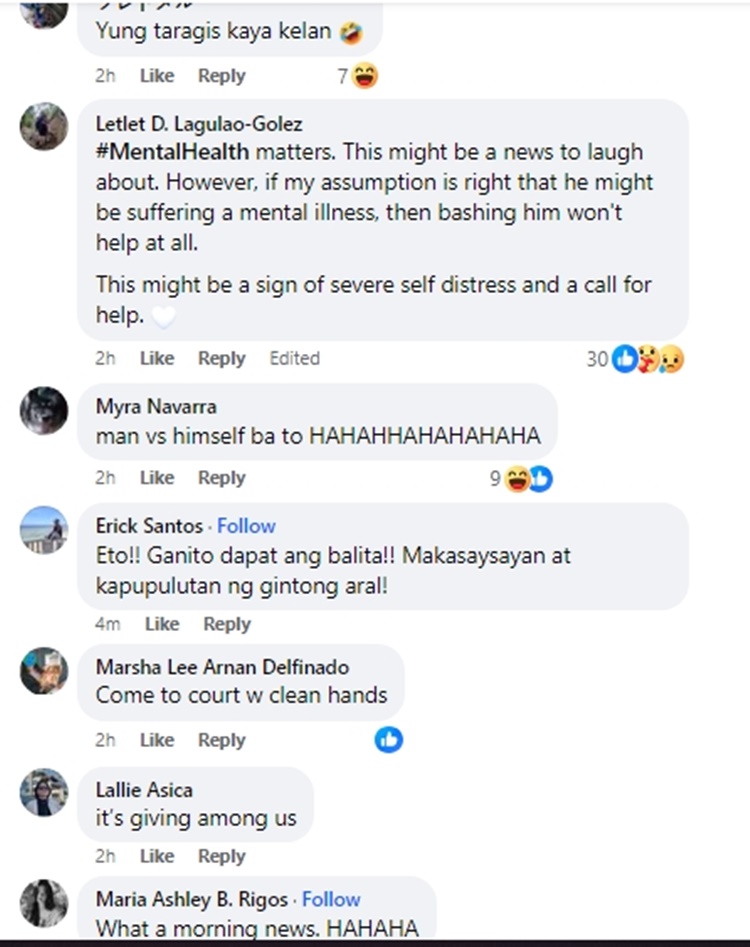Reply to Letlet D. Lagulao-Golez's comment
750x947 pixels.
click(221, 358)
